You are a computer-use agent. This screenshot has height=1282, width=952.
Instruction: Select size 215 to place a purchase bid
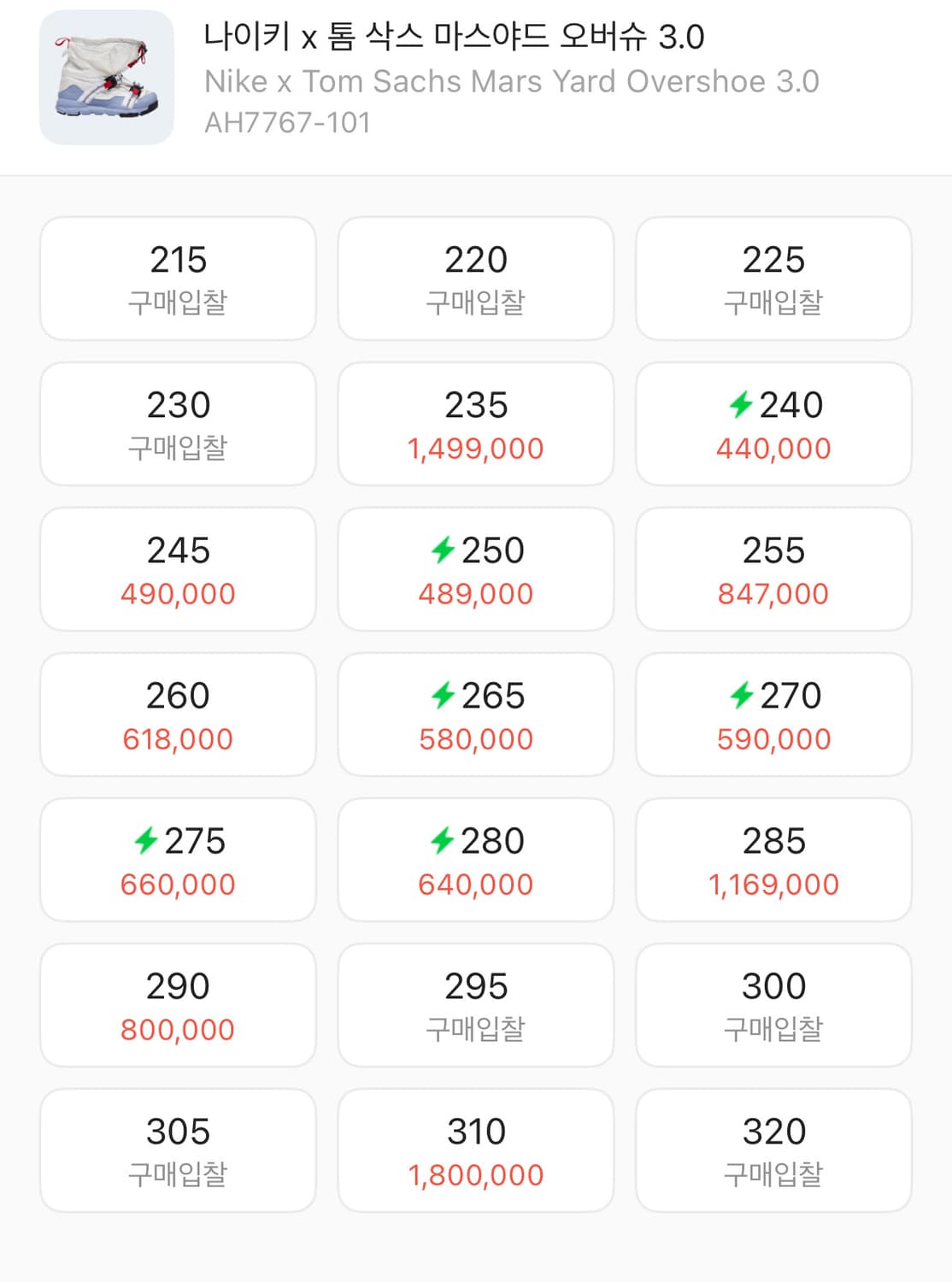point(177,278)
